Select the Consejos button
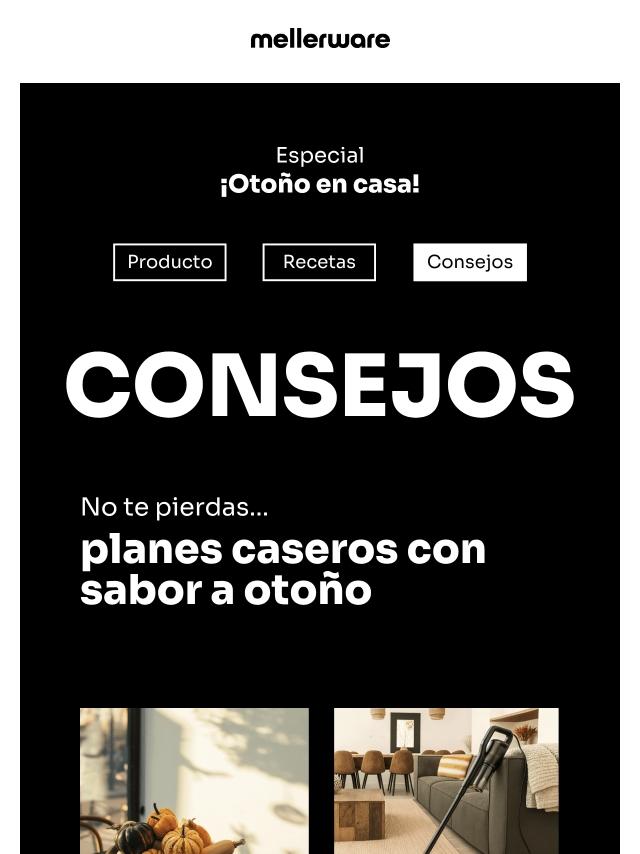 470,262
